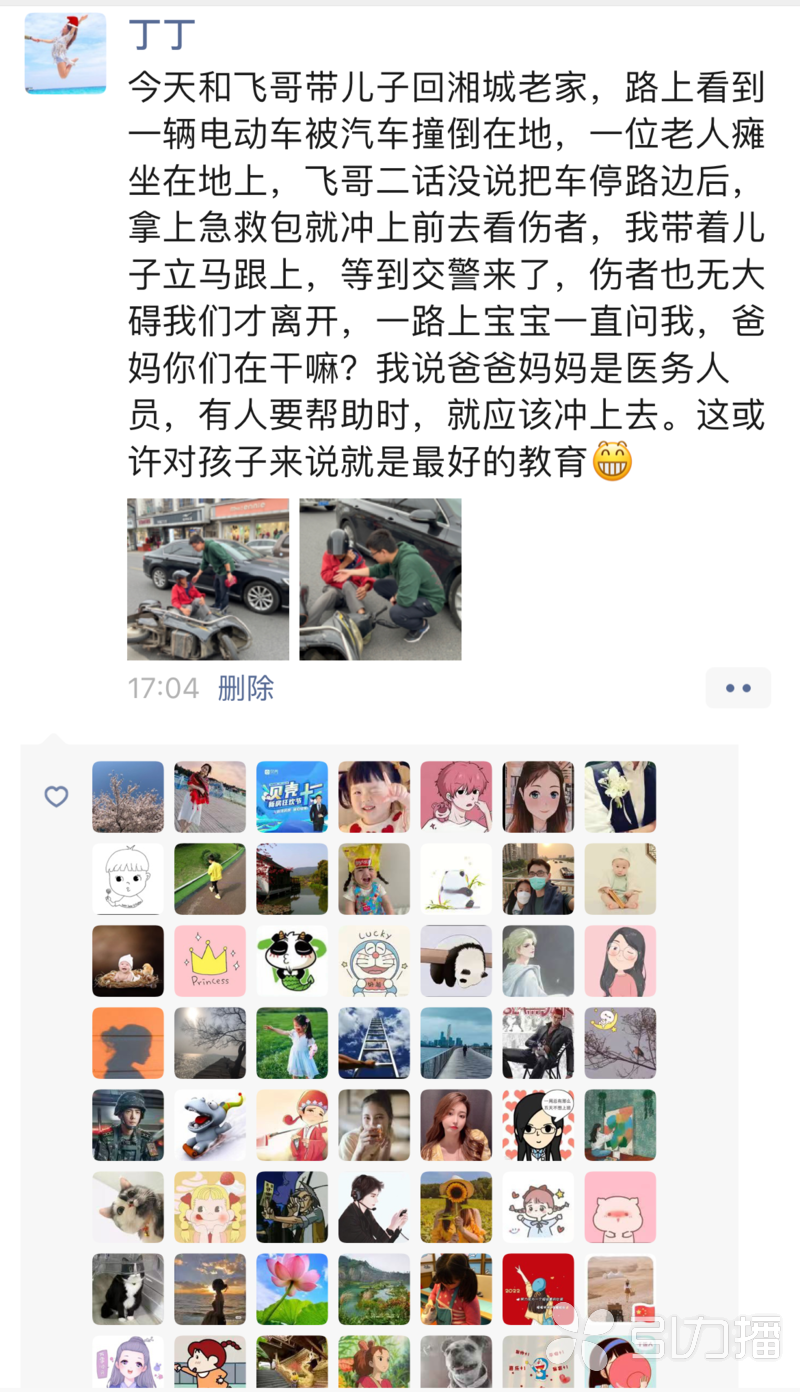Image resolution: width=800 pixels, height=1392 pixels.
Task: View the liker with the orange silhouette avatar
Action: pyautogui.click(x=128, y=1043)
